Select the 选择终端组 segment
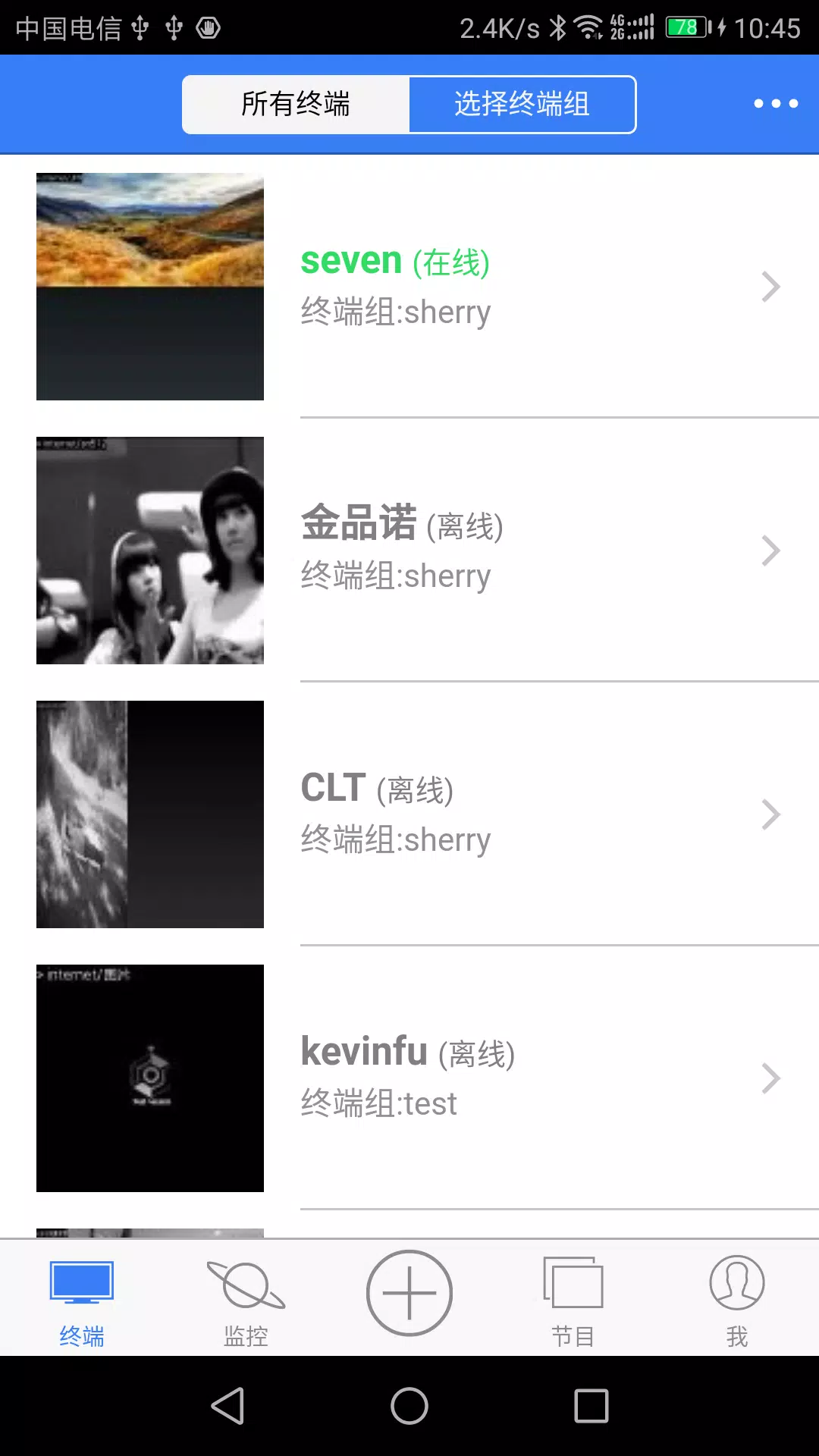Viewport: 819px width, 1456px height. click(x=522, y=105)
